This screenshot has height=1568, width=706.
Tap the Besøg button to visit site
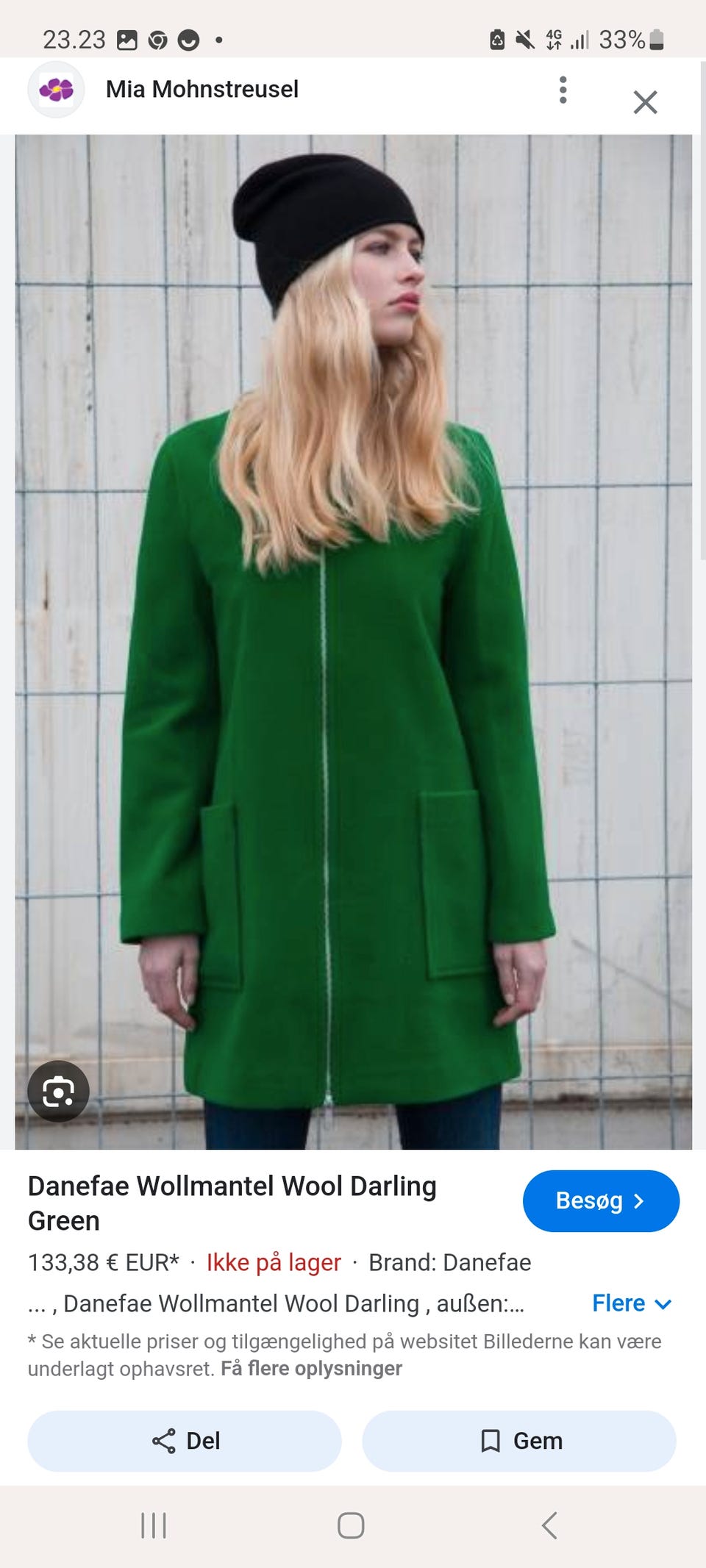pos(601,1201)
